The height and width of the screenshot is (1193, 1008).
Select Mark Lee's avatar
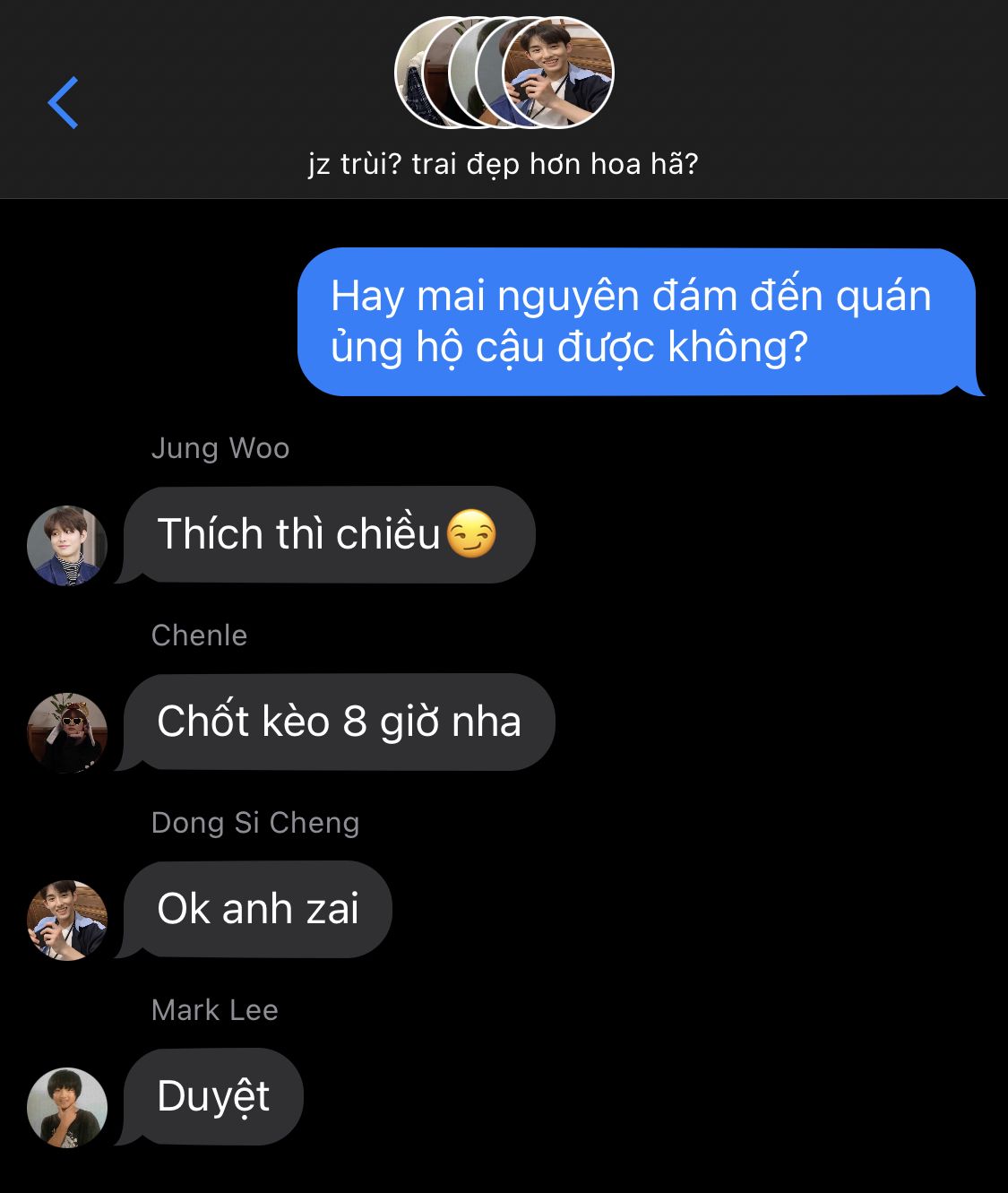[x=67, y=1108]
